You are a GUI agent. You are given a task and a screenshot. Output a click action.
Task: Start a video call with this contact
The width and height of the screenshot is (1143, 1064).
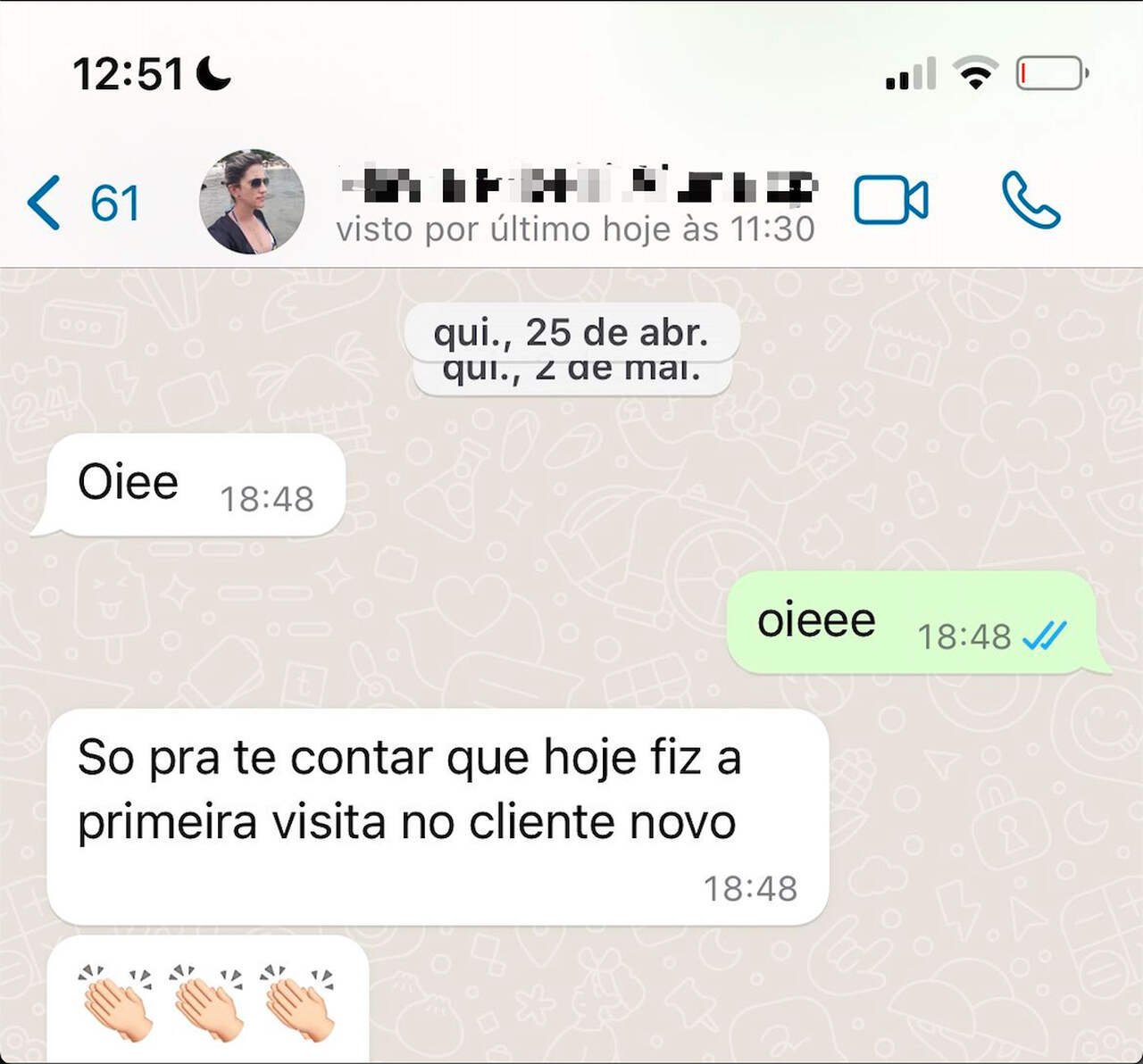click(890, 201)
